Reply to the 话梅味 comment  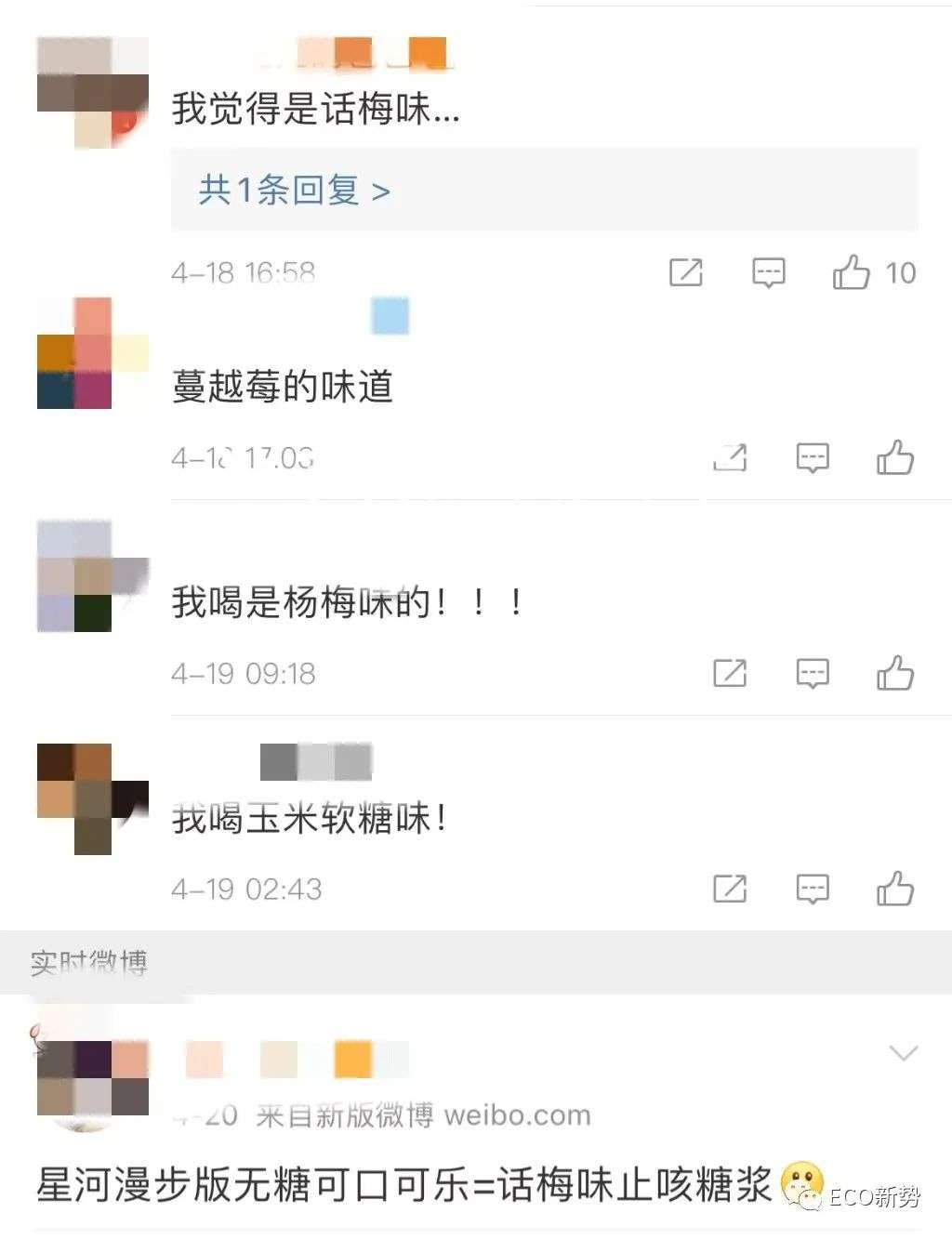(x=768, y=272)
